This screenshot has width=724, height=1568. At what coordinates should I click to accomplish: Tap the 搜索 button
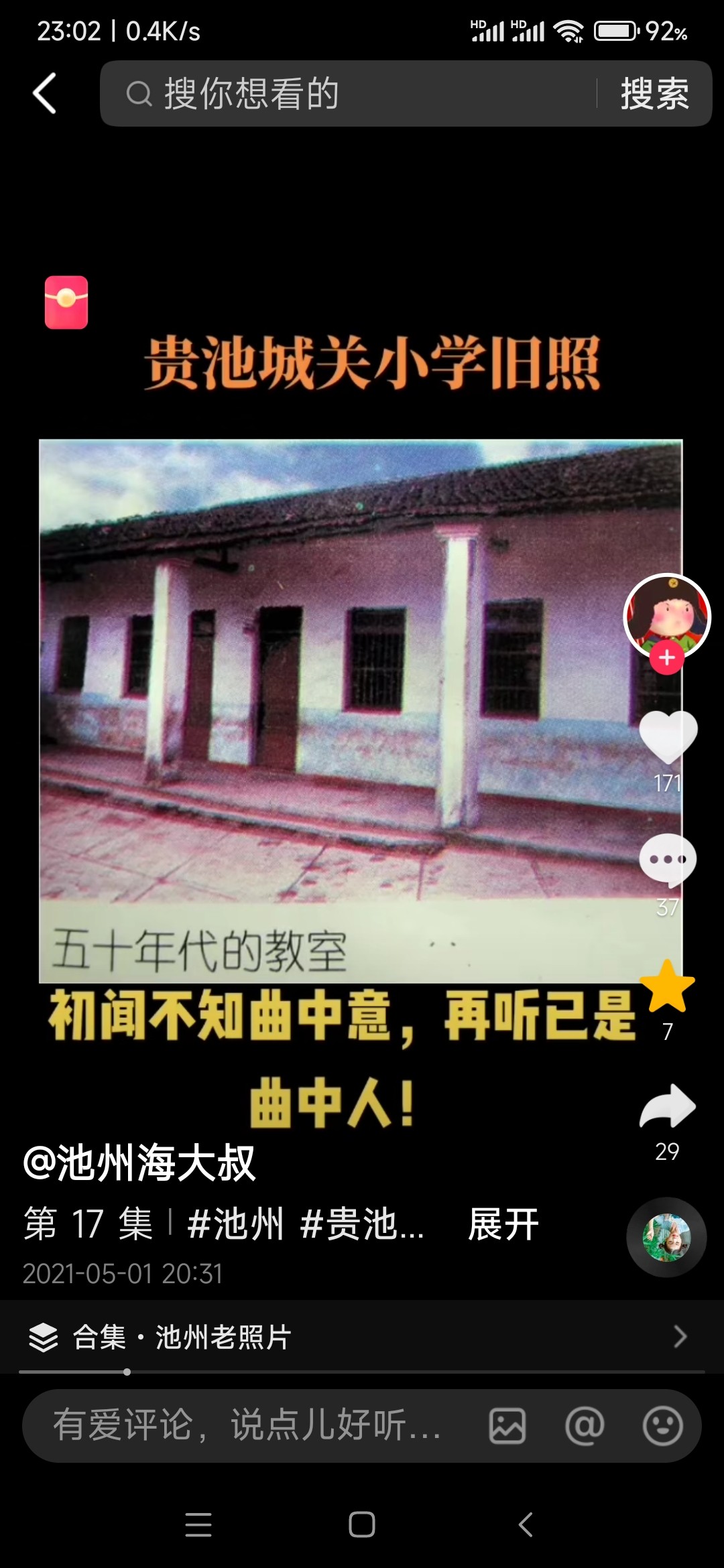tap(654, 93)
